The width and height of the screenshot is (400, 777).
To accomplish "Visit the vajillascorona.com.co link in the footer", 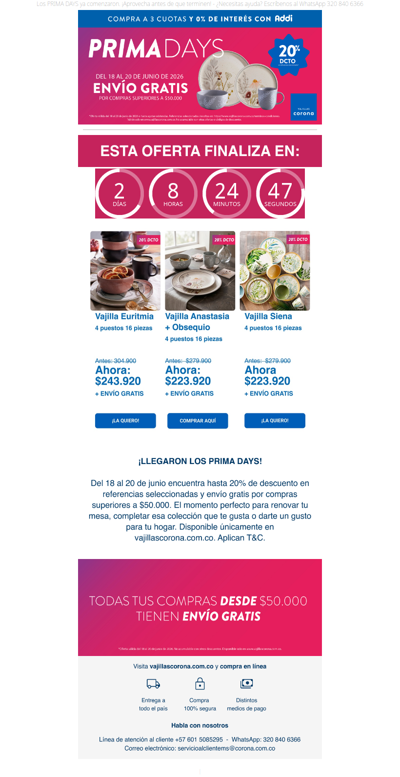I will pyautogui.click(x=181, y=666).
